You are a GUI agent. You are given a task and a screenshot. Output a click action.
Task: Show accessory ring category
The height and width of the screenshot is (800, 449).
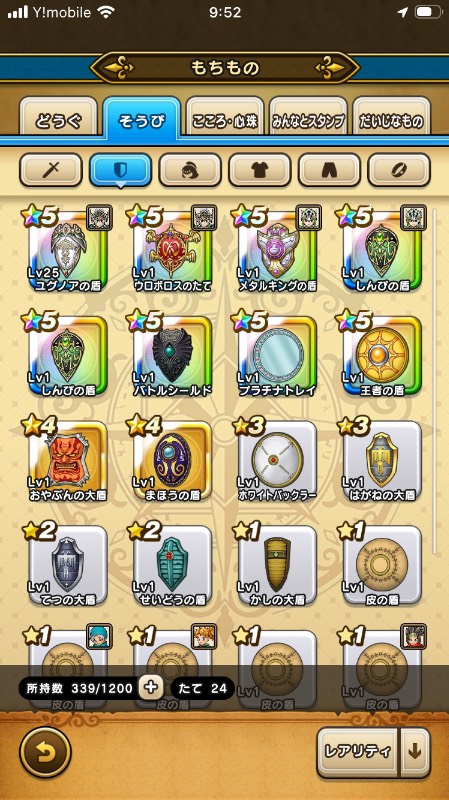(399, 170)
